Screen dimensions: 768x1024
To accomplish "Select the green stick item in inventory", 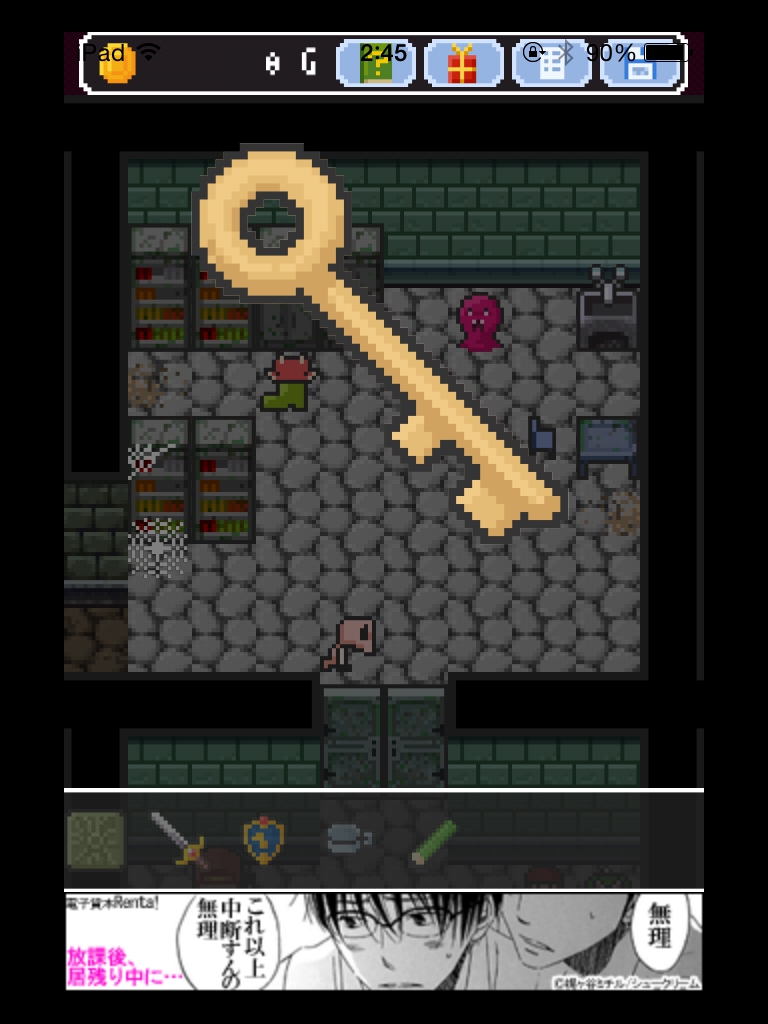I will [x=434, y=840].
